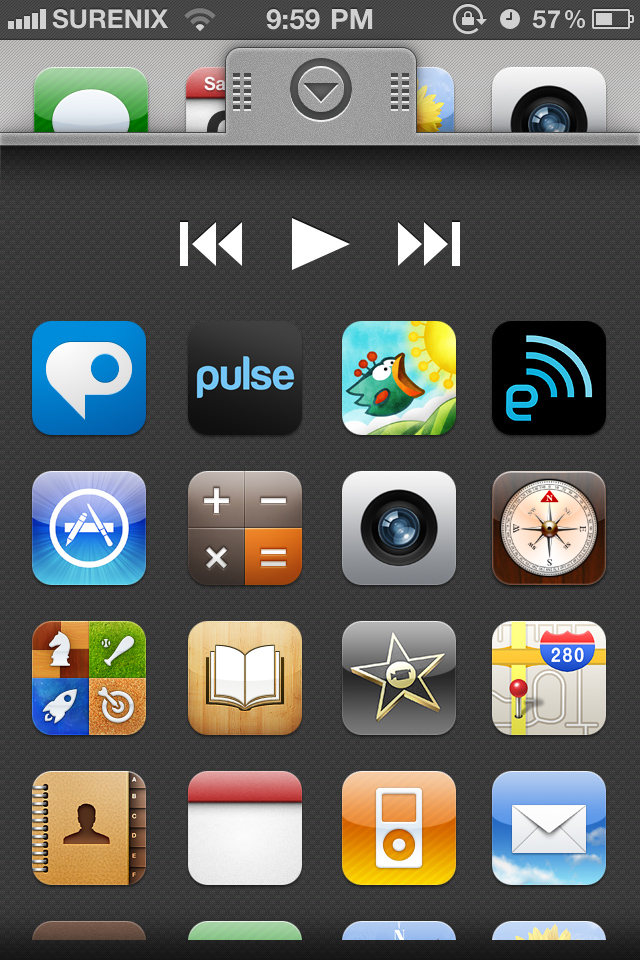Open the iMovie app
640x960 pixels.
point(399,678)
